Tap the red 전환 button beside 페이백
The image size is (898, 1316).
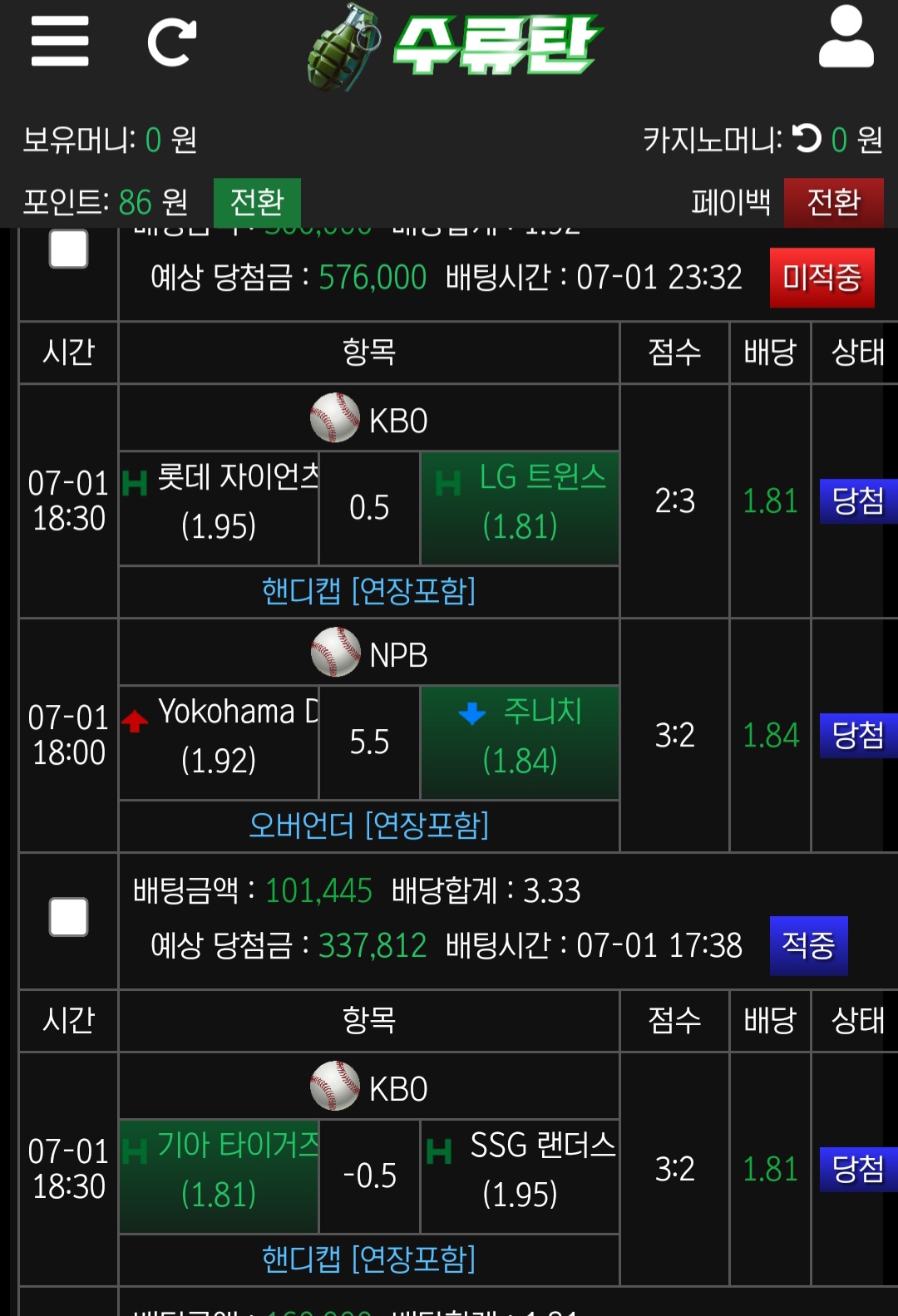pyautogui.click(x=833, y=202)
